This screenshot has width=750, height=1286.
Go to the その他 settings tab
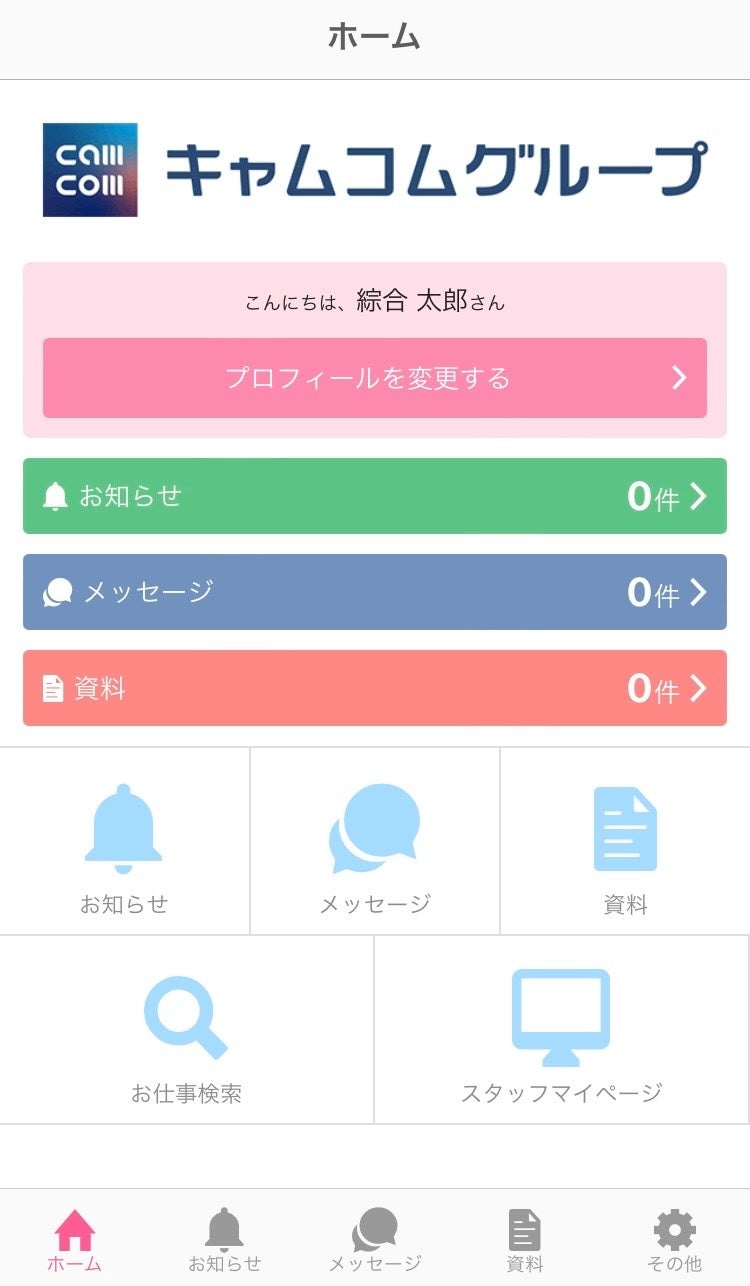coord(674,1239)
